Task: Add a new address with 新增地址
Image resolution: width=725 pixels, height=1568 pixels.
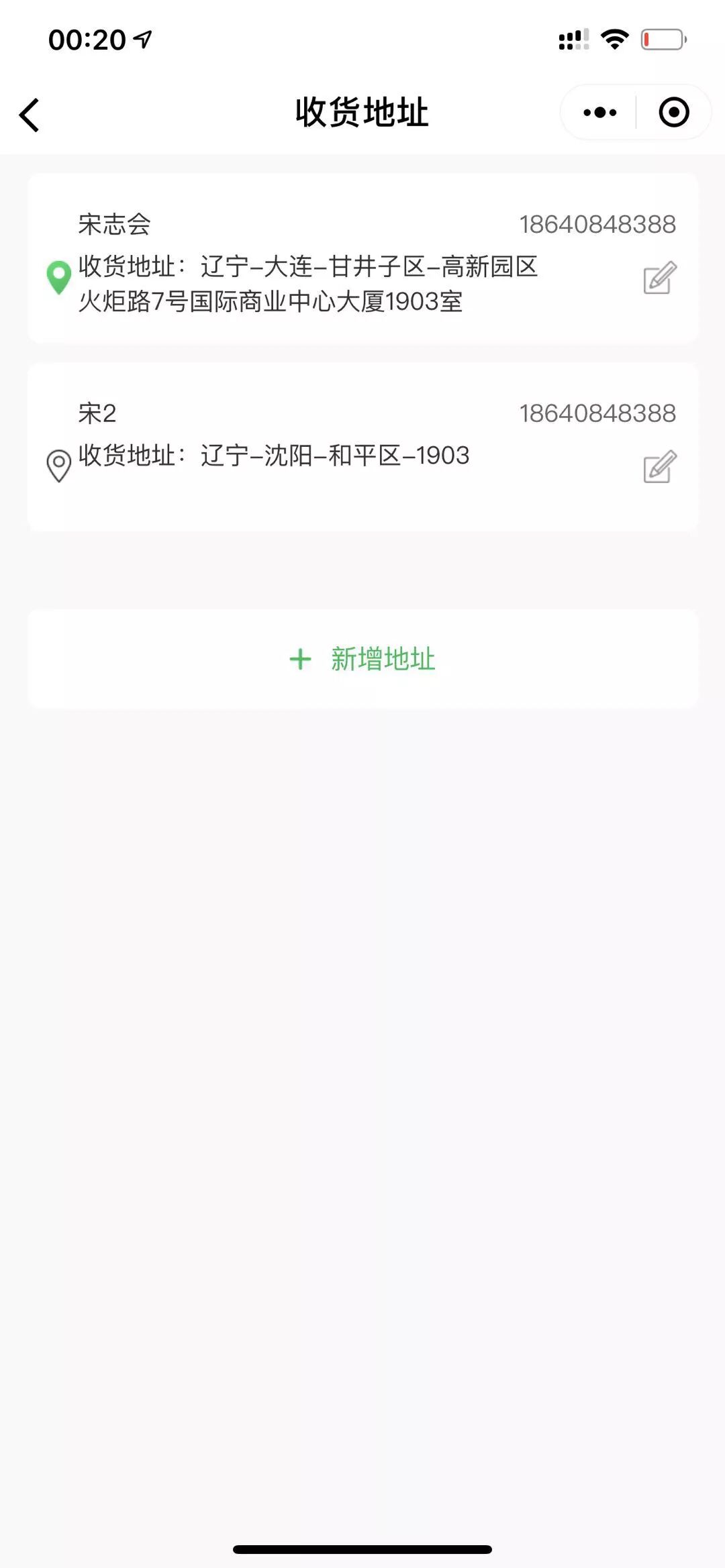Action: click(362, 659)
